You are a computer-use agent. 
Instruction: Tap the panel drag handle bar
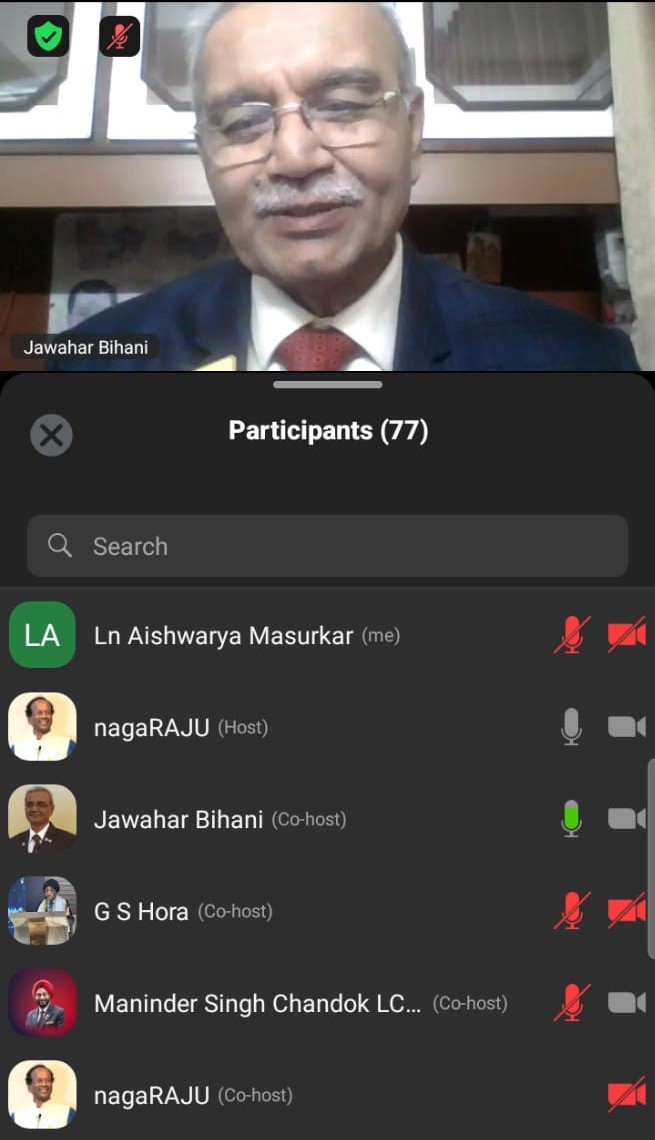tap(327, 384)
